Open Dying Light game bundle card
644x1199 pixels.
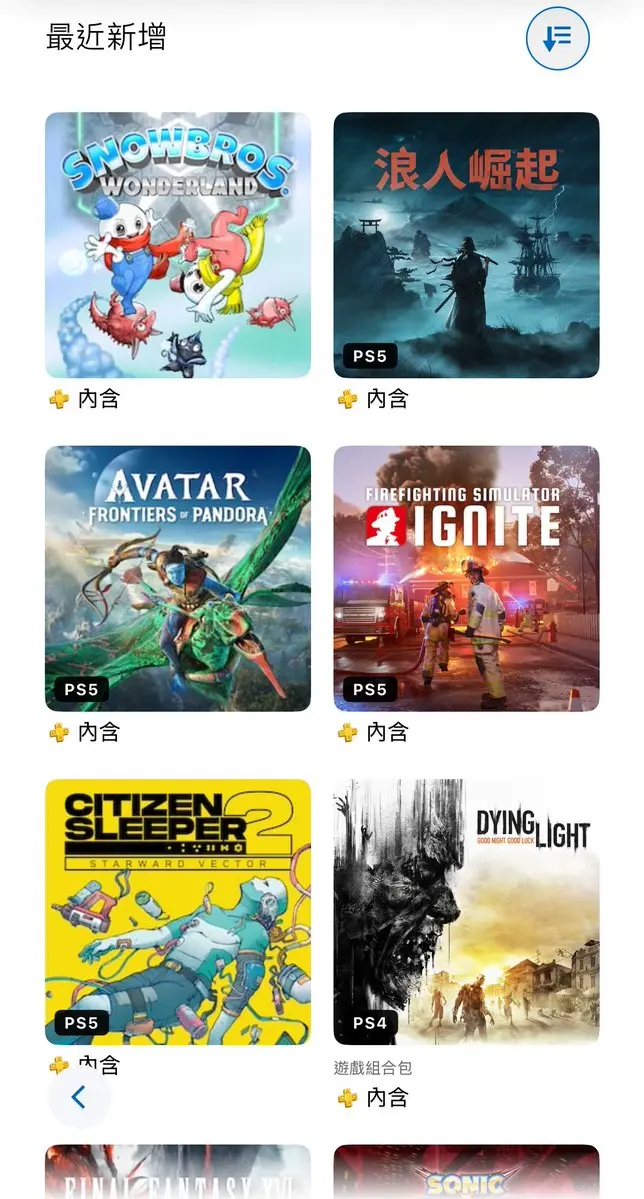click(x=466, y=911)
